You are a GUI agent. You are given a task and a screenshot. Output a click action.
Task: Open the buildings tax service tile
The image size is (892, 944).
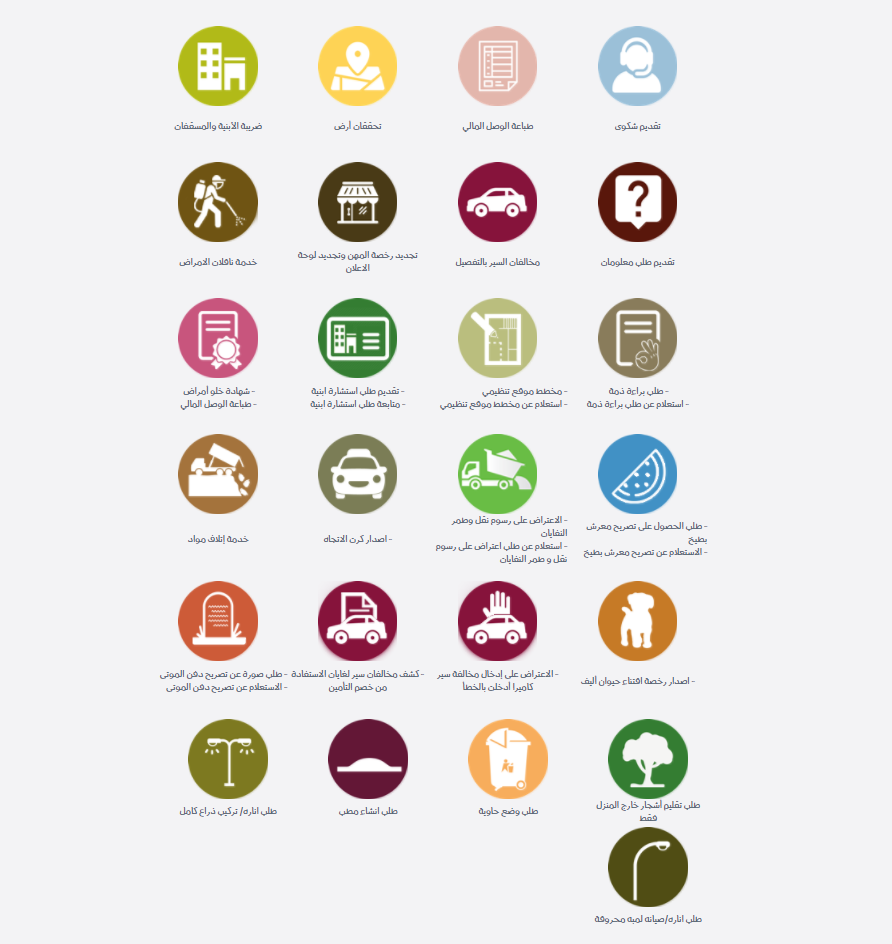[218, 66]
